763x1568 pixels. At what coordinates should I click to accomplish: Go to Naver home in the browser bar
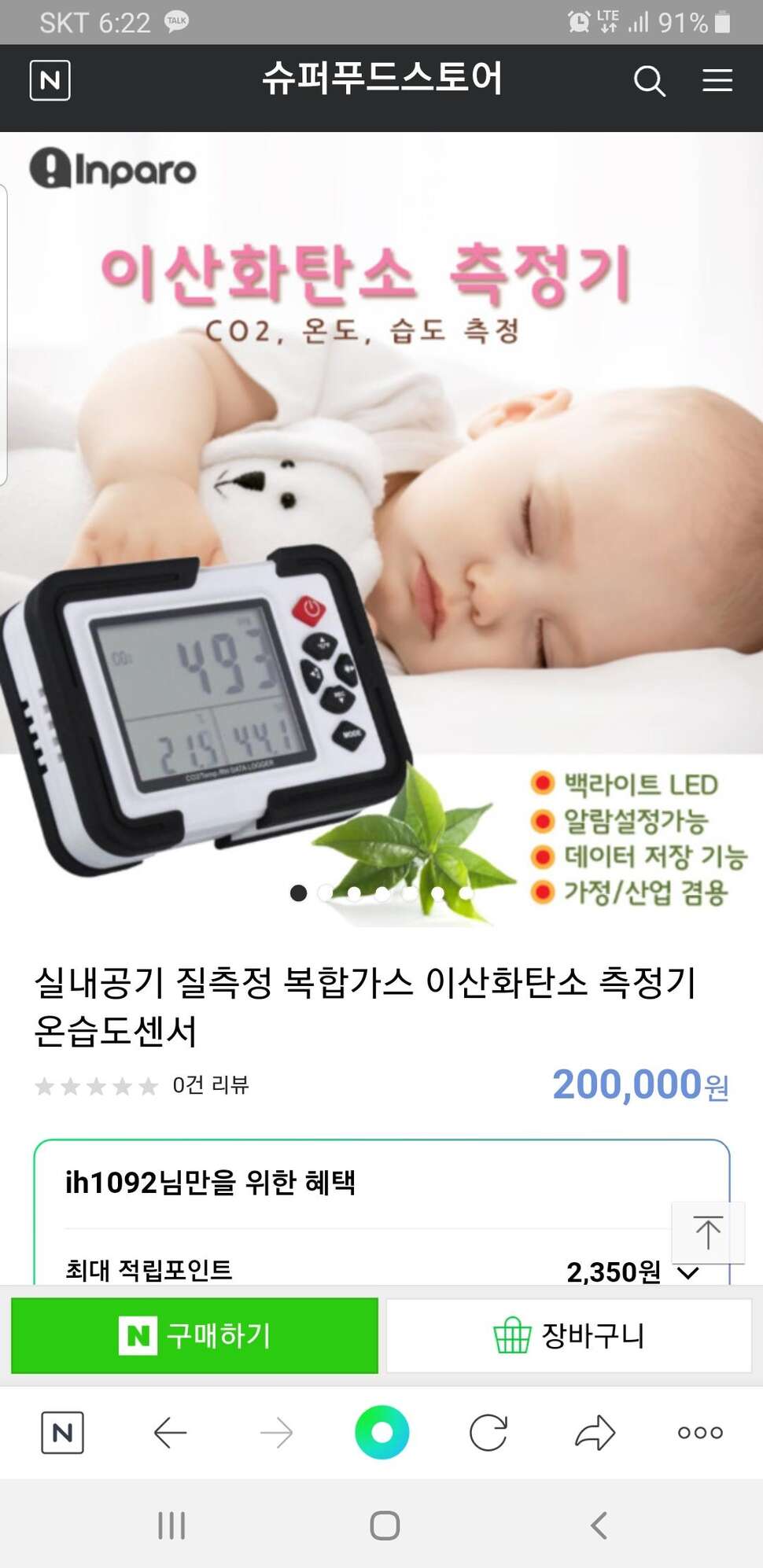click(62, 1432)
